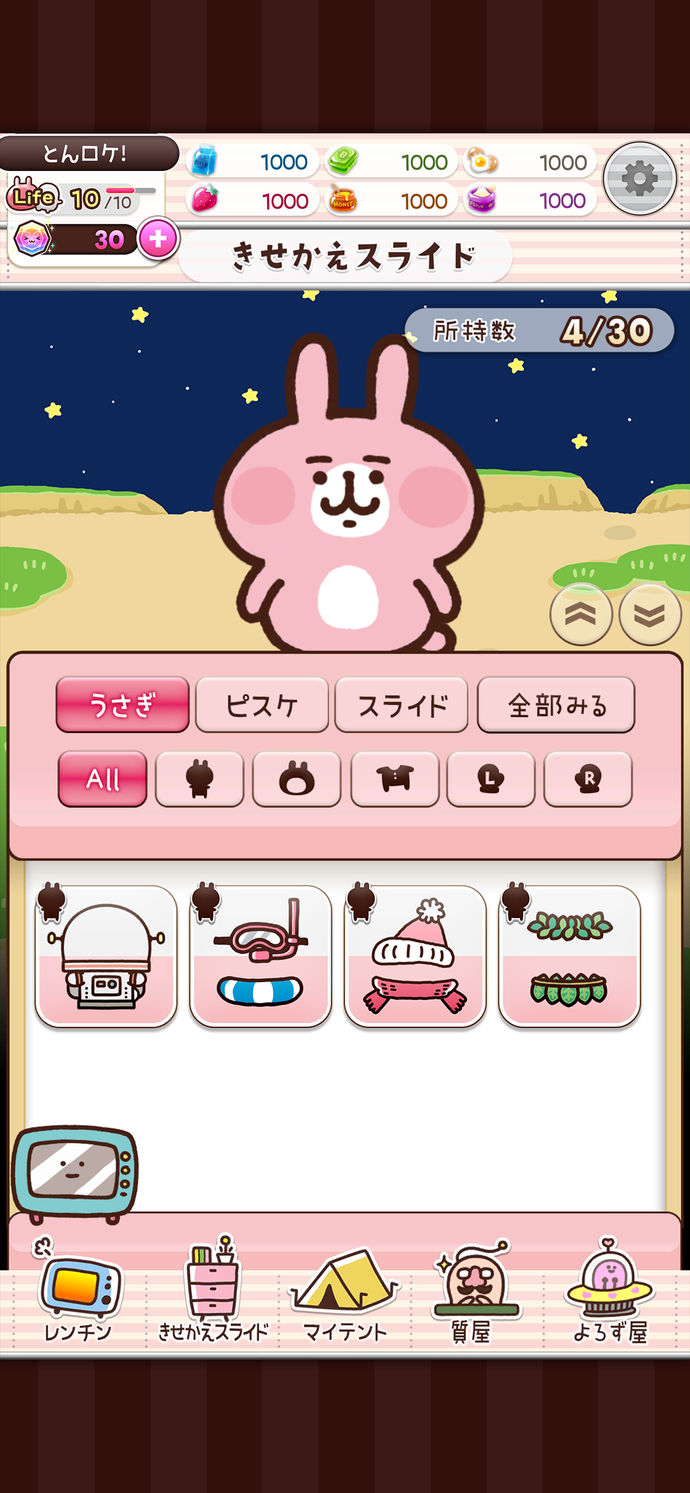Choose the snorkel and swim ring costume
Screen dimensions: 690x1493
pyautogui.click(x=260, y=956)
